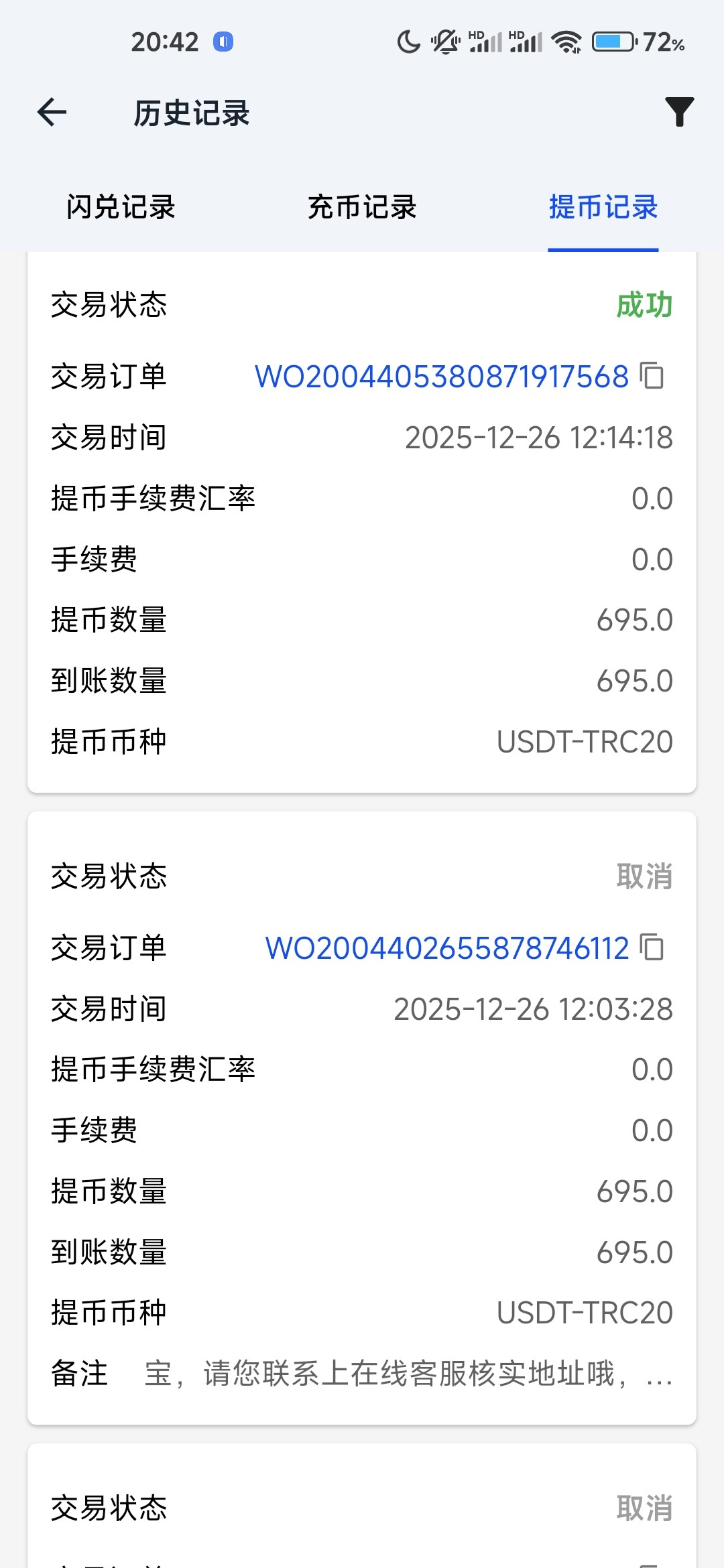Click the back arrow to exit 历史记录
This screenshot has width=724, height=1568.
(x=51, y=113)
